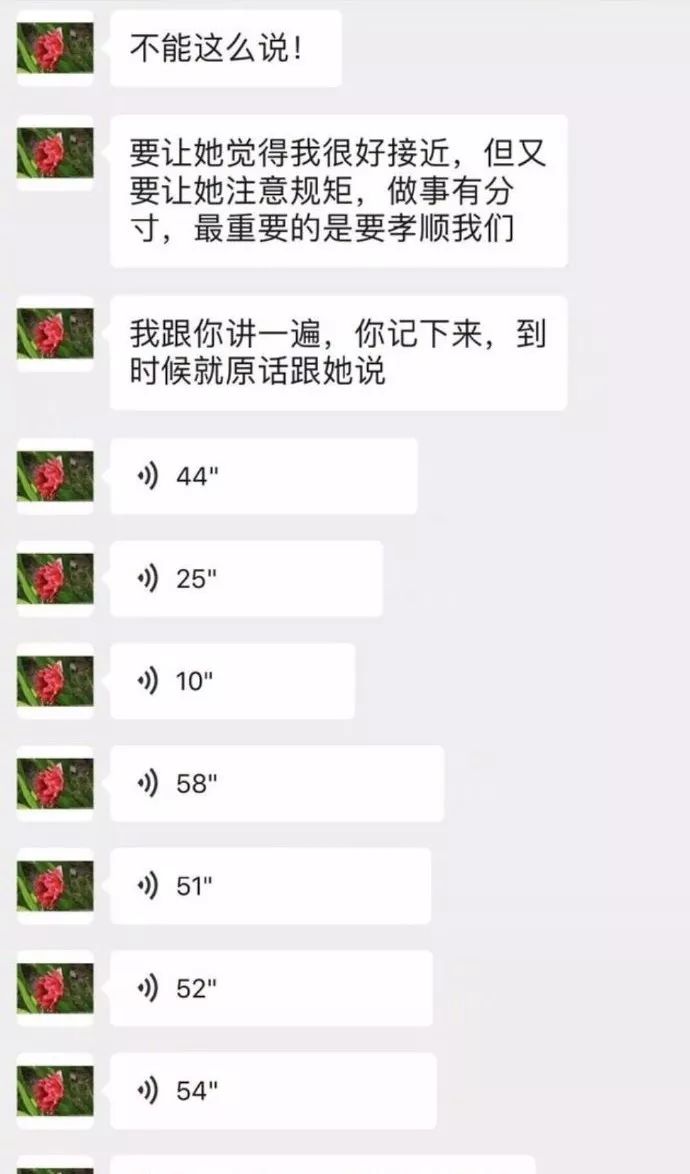
Task: Play the 58-second voice message
Action: 276,784
